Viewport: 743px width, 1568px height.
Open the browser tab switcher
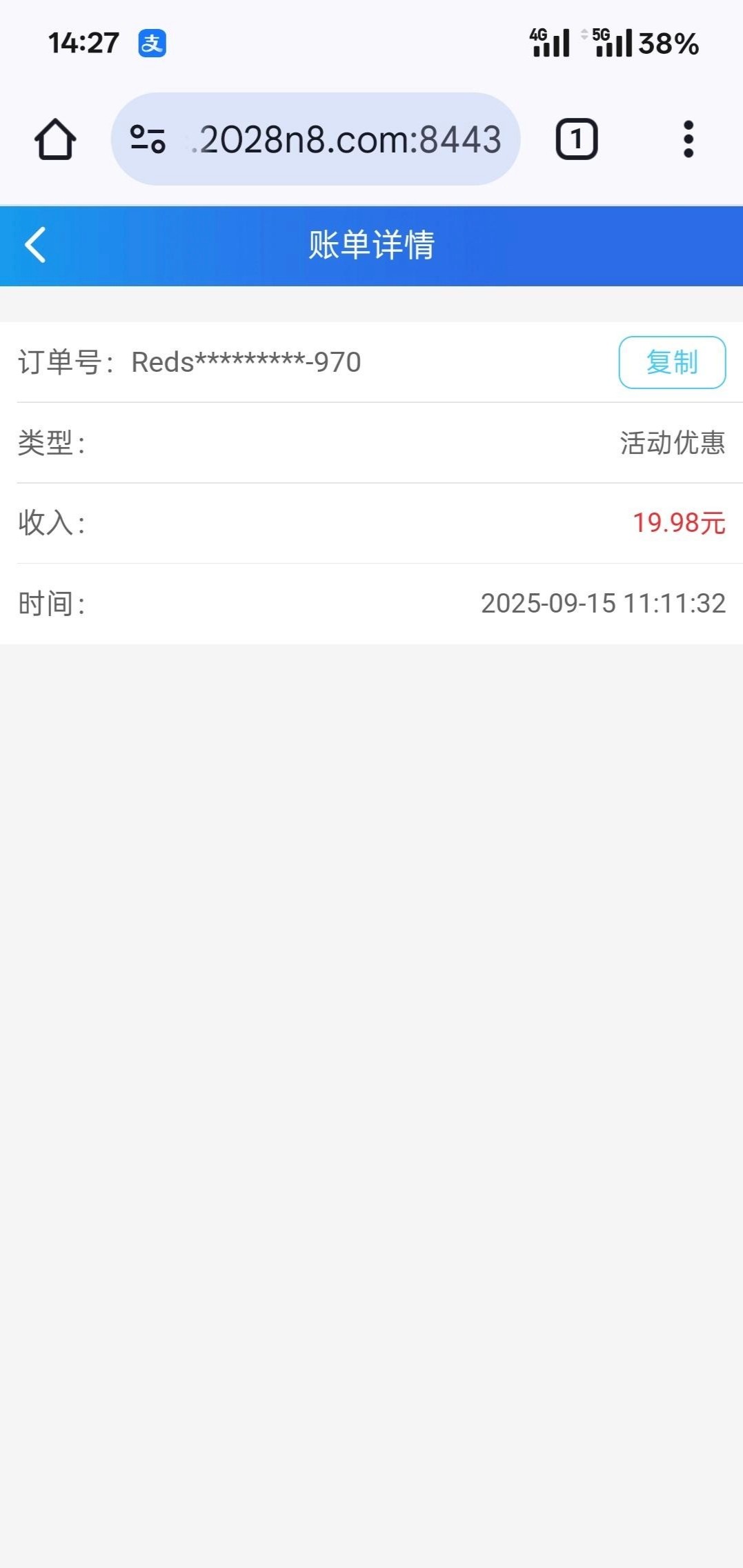(576, 139)
